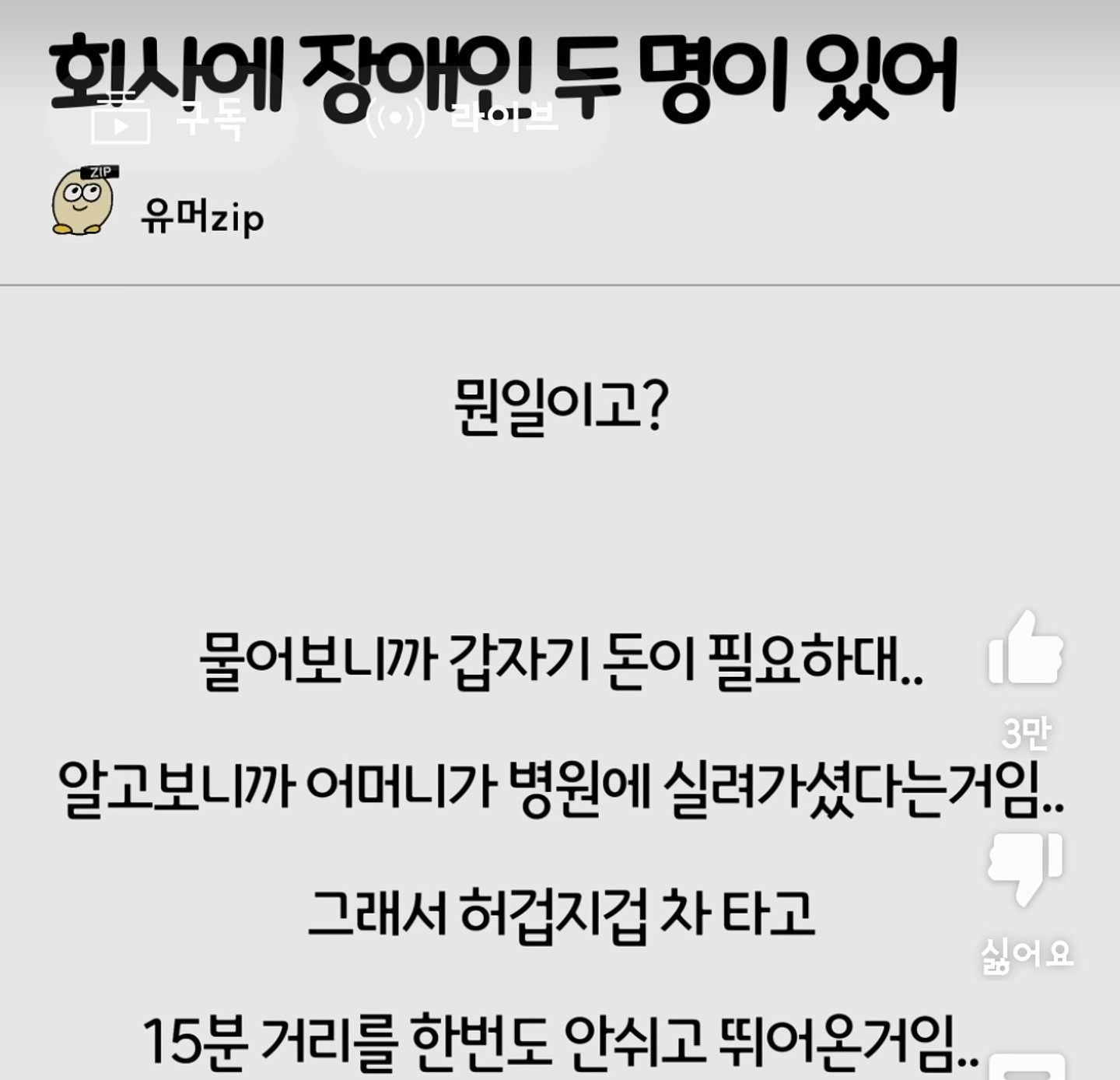Dislike this video with 싫어요
Viewport: 1120px width, 1080px height.
coord(1025,868)
